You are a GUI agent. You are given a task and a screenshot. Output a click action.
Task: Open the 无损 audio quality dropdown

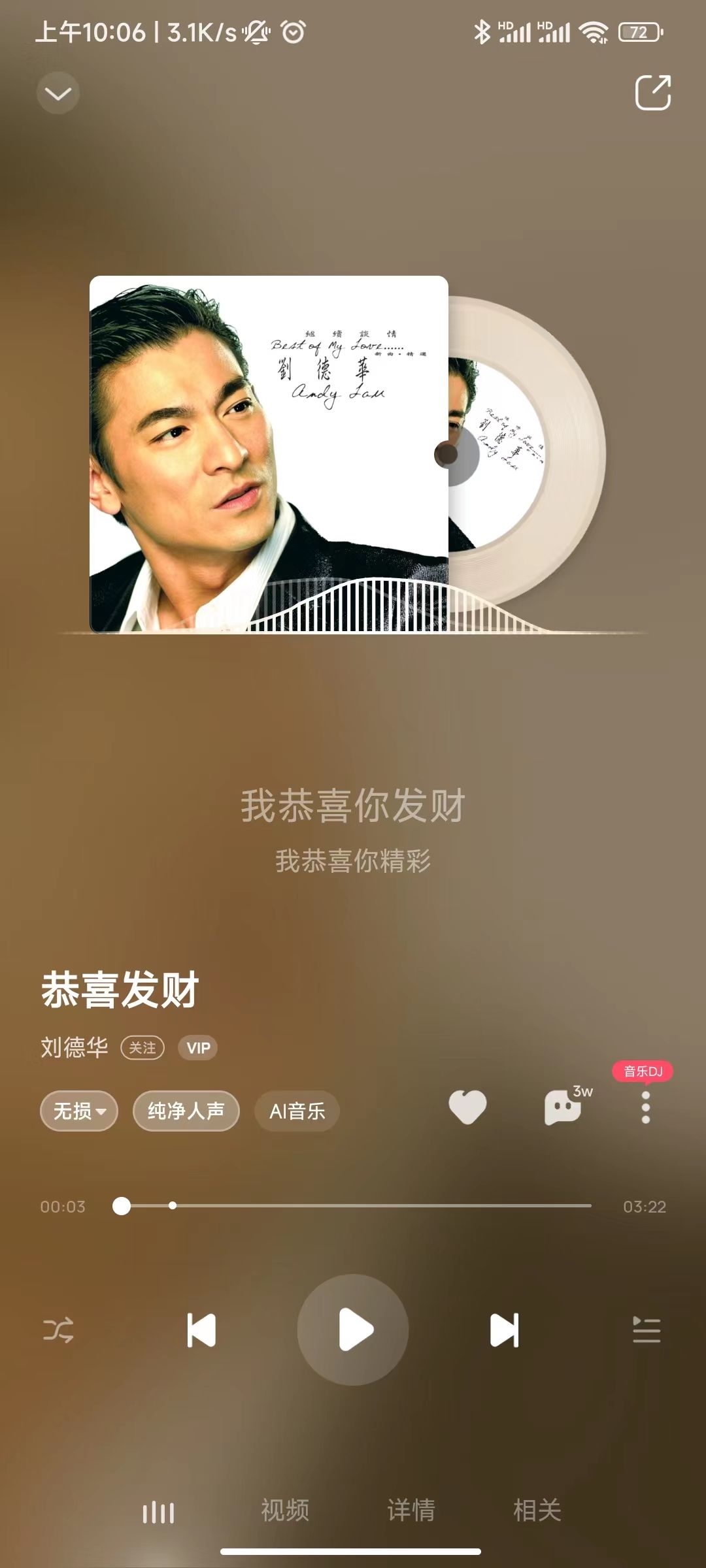click(x=79, y=1111)
